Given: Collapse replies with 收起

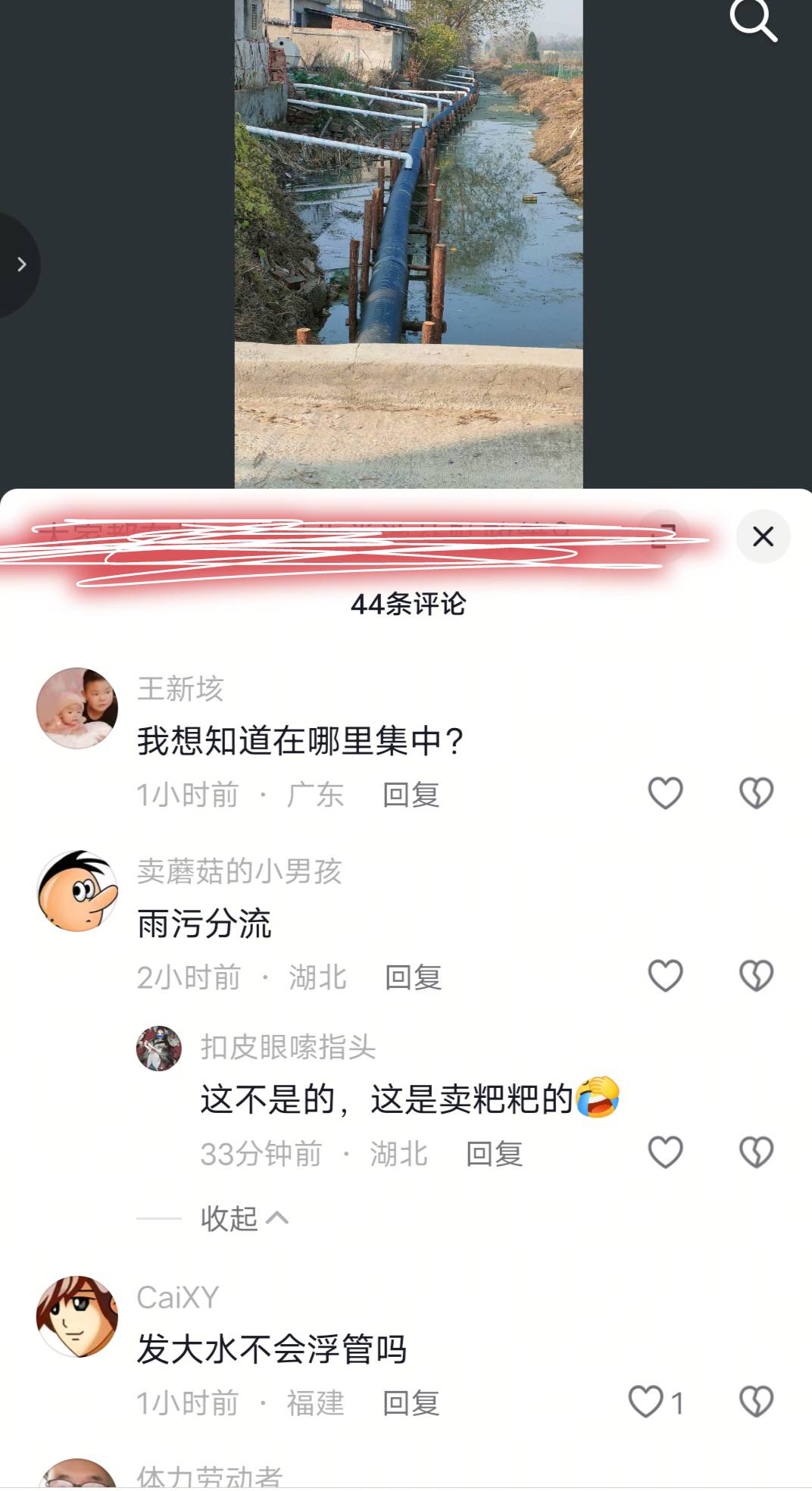Looking at the screenshot, I should 242,1218.
